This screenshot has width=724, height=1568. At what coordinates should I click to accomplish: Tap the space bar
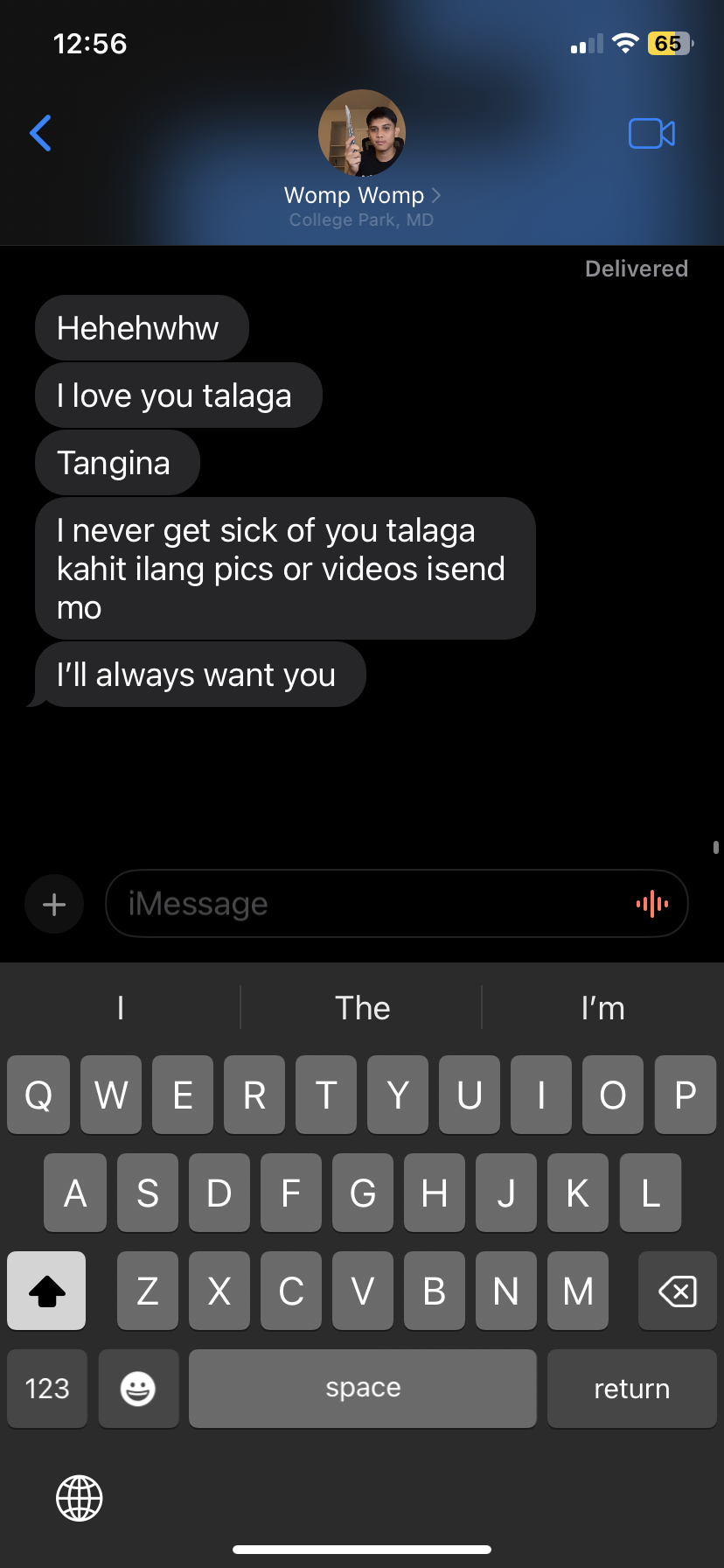point(363,1389)
